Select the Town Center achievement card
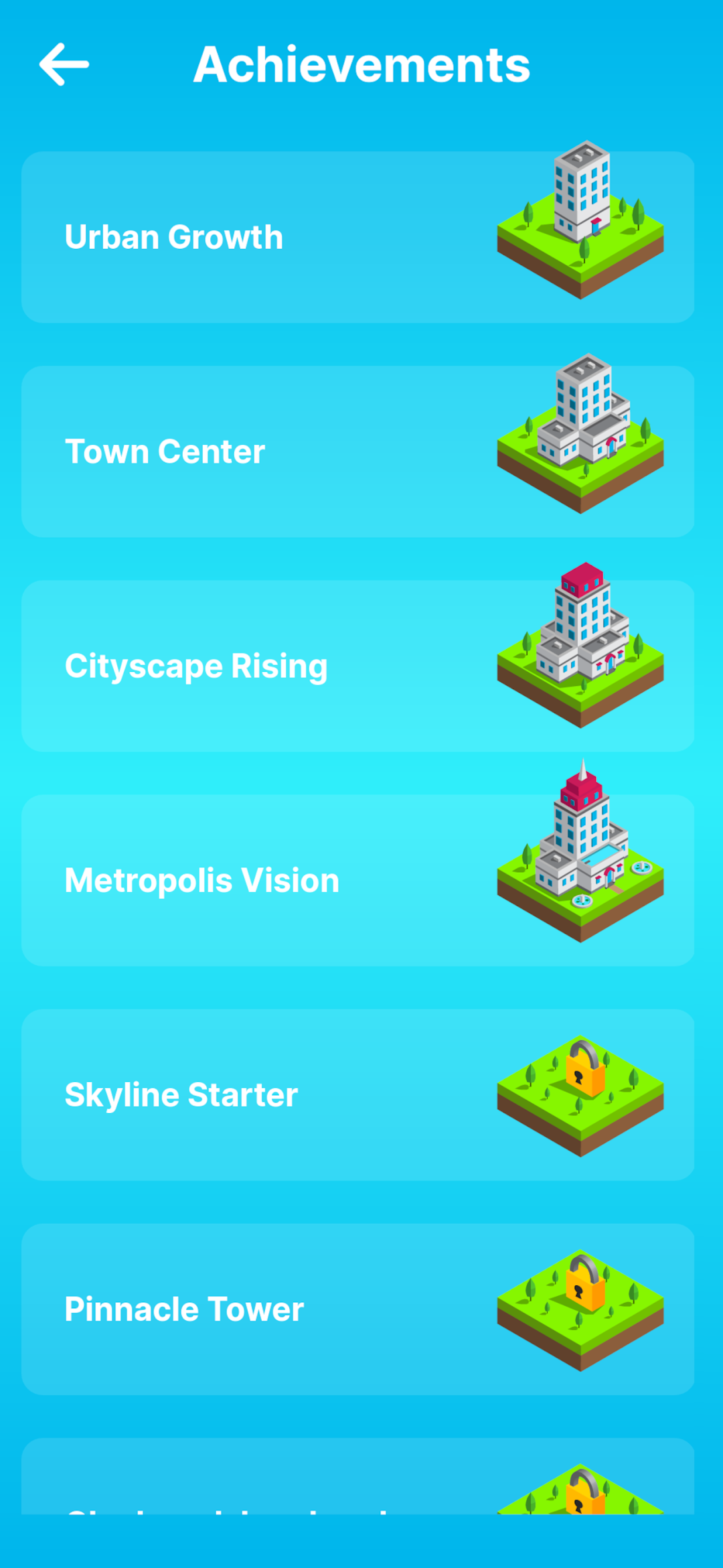 point(357,451)
